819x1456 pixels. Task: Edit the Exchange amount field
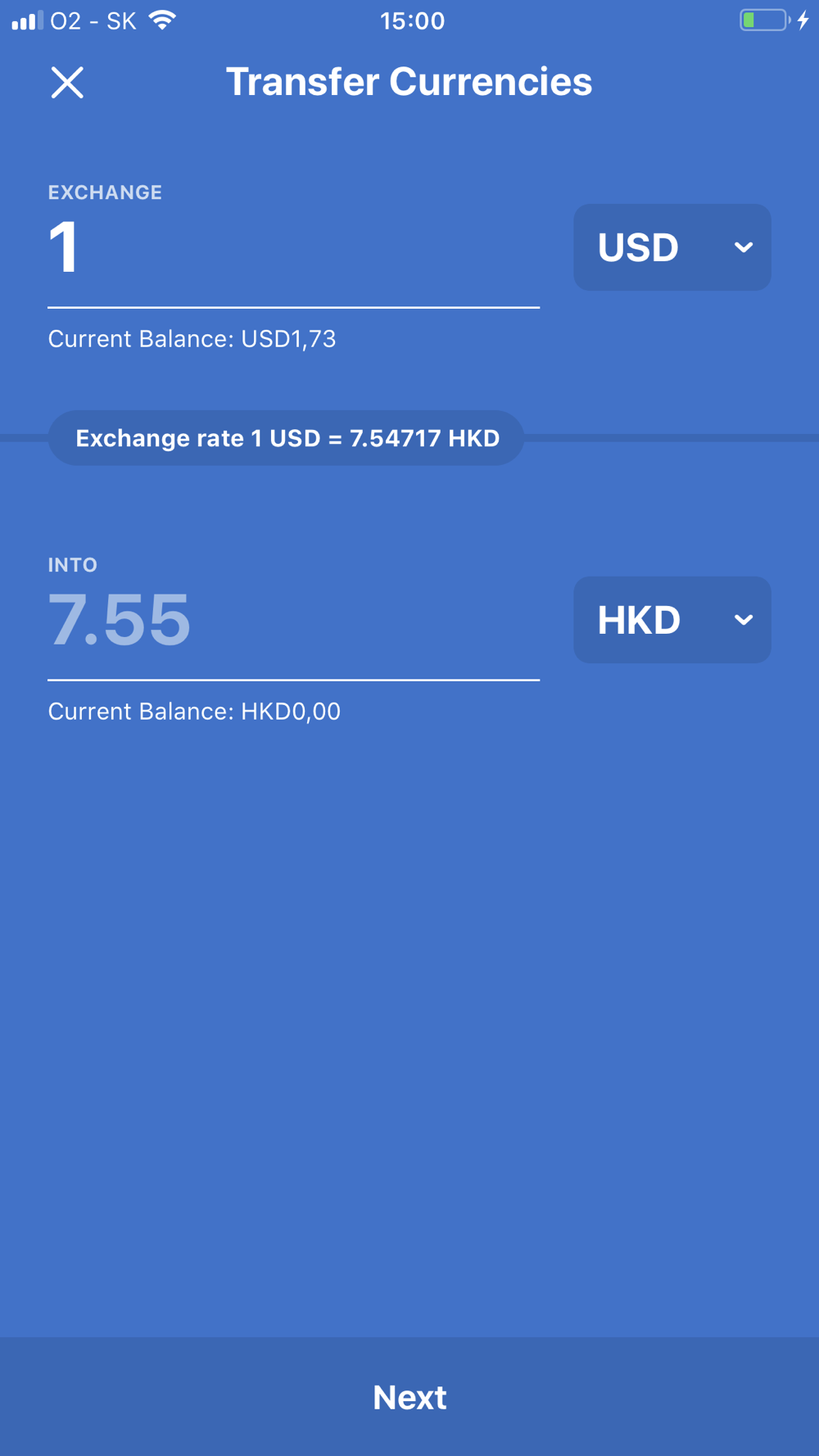point(293,249)
